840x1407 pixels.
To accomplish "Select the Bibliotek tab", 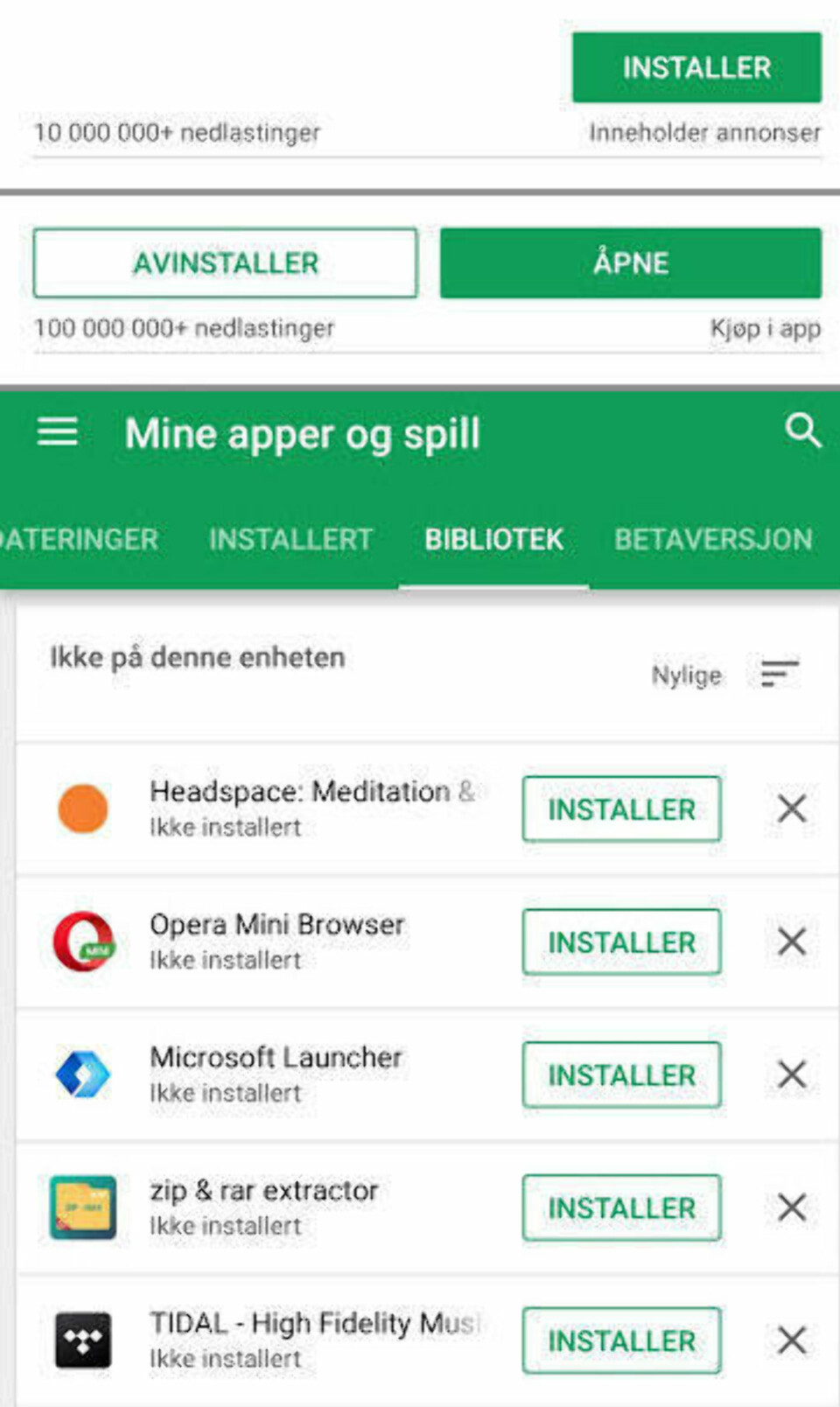I will tap(493, 539).
